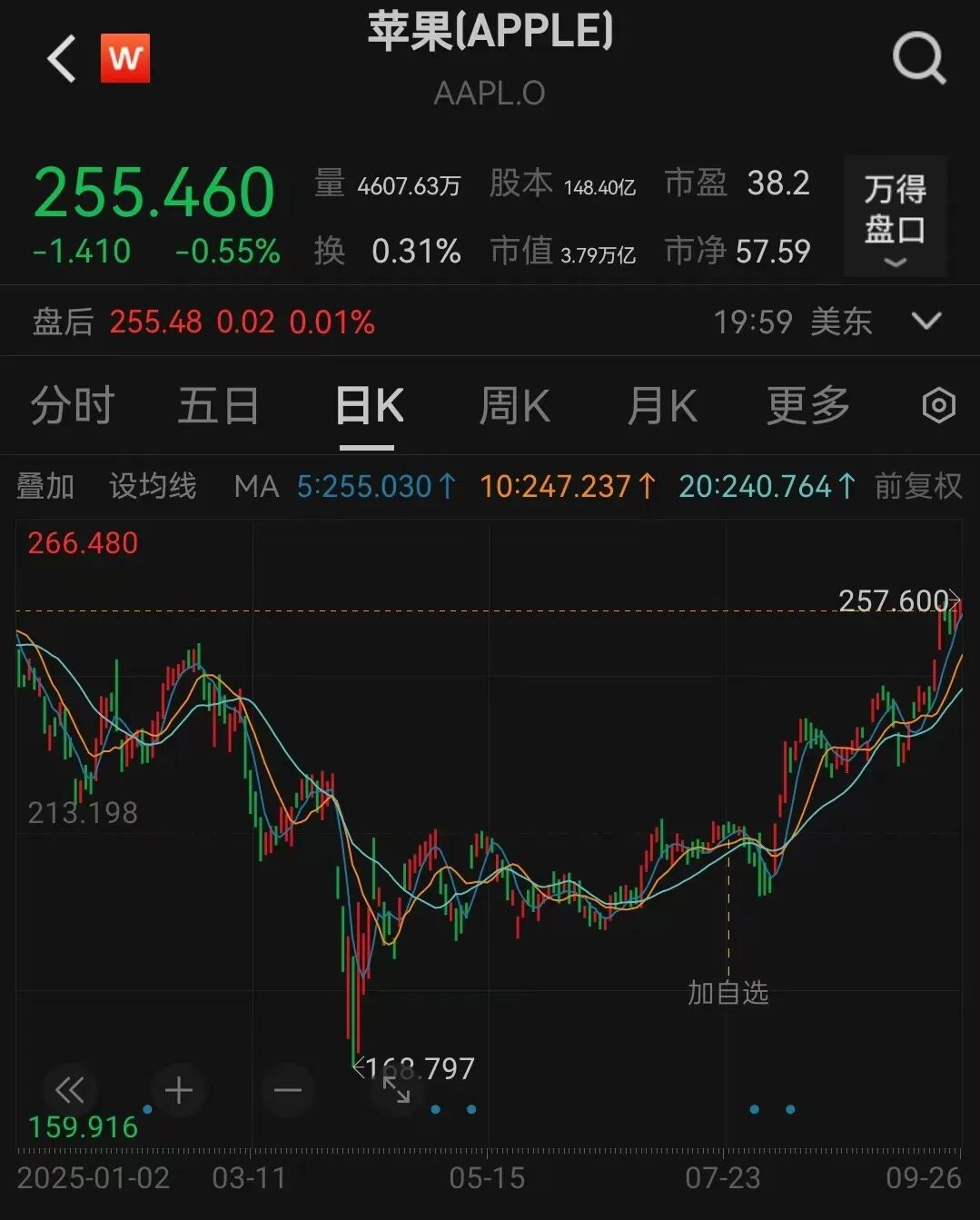
Task: Change the 前复权 price adjustment mode
Action: [x=917, y=487]
